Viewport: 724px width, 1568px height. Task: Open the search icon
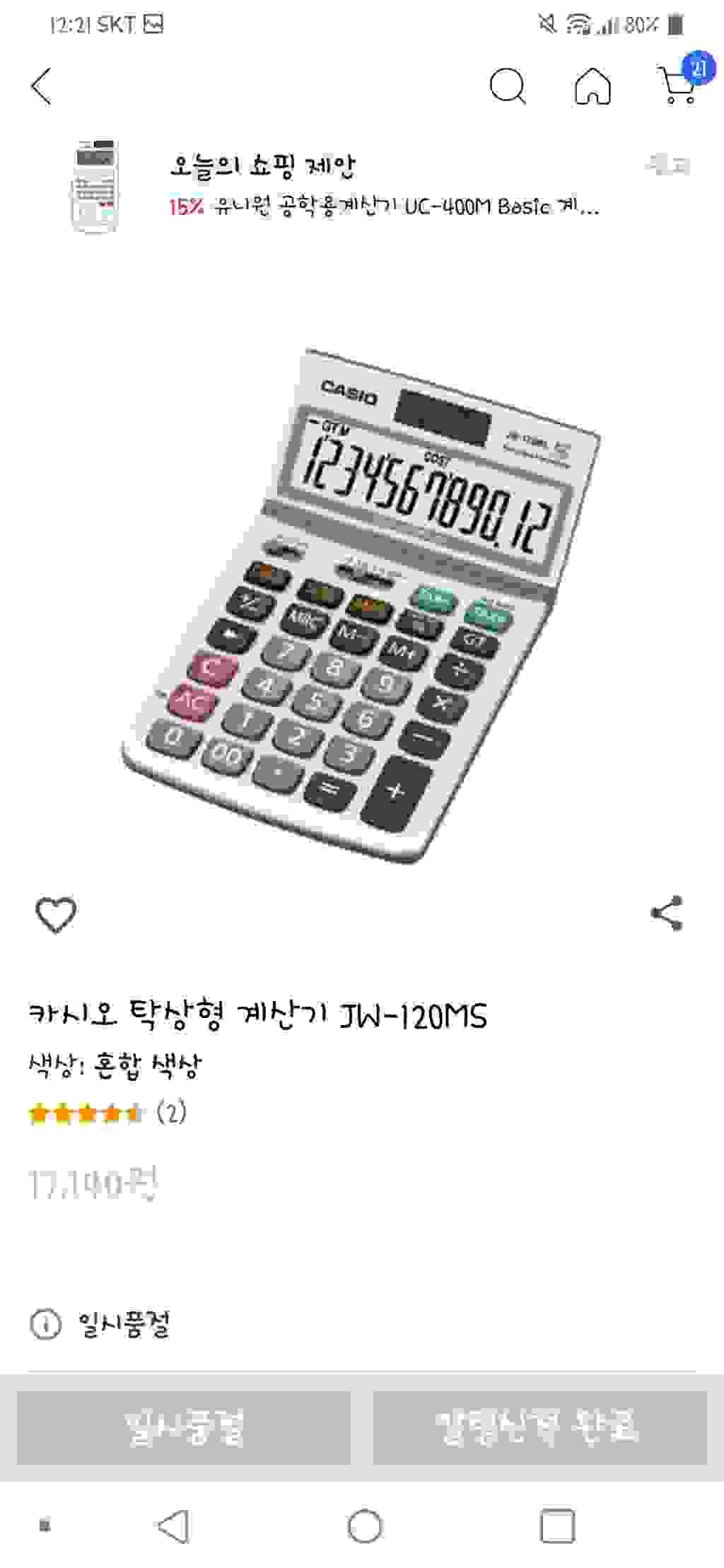pyautogui.click(x=507, y=86)
